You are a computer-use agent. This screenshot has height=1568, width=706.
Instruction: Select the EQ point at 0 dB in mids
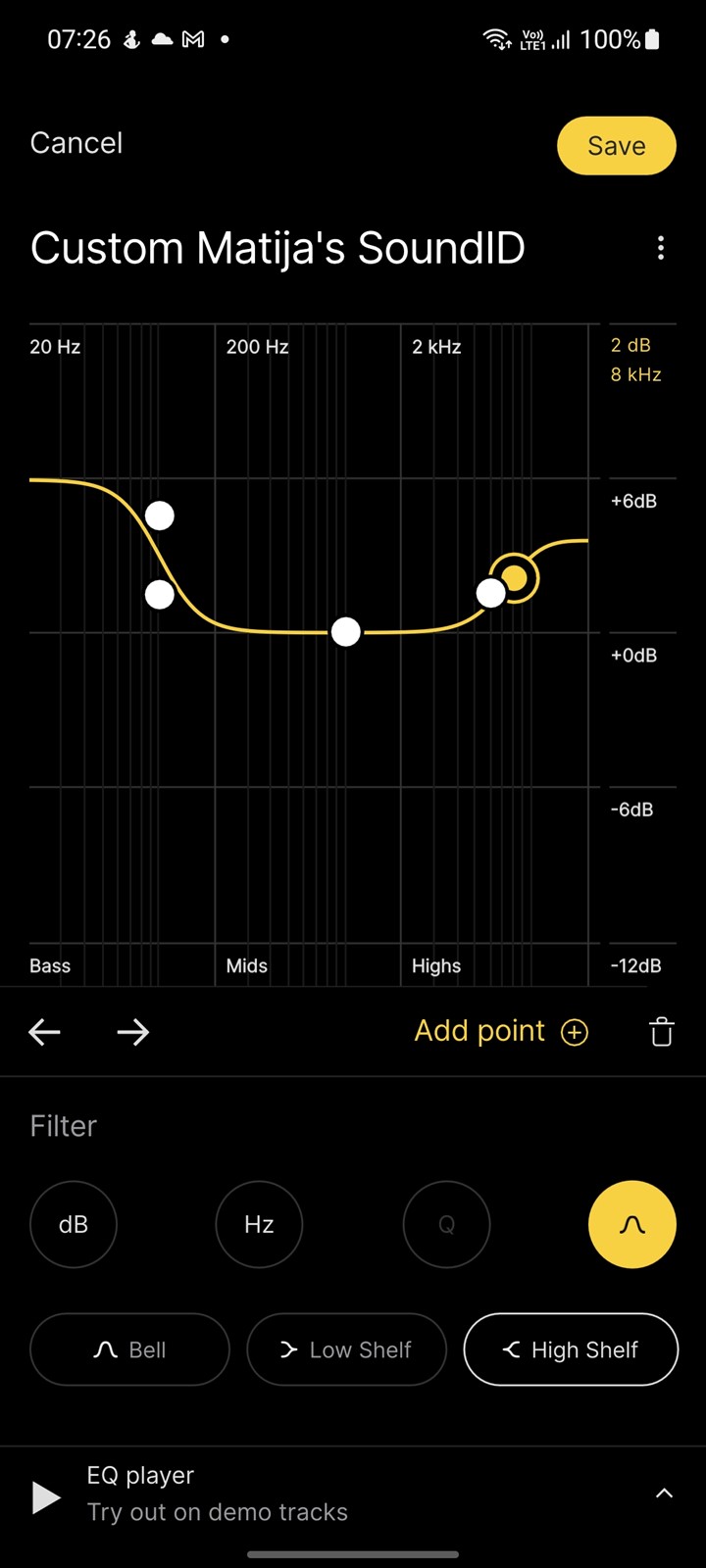[345, 632]
